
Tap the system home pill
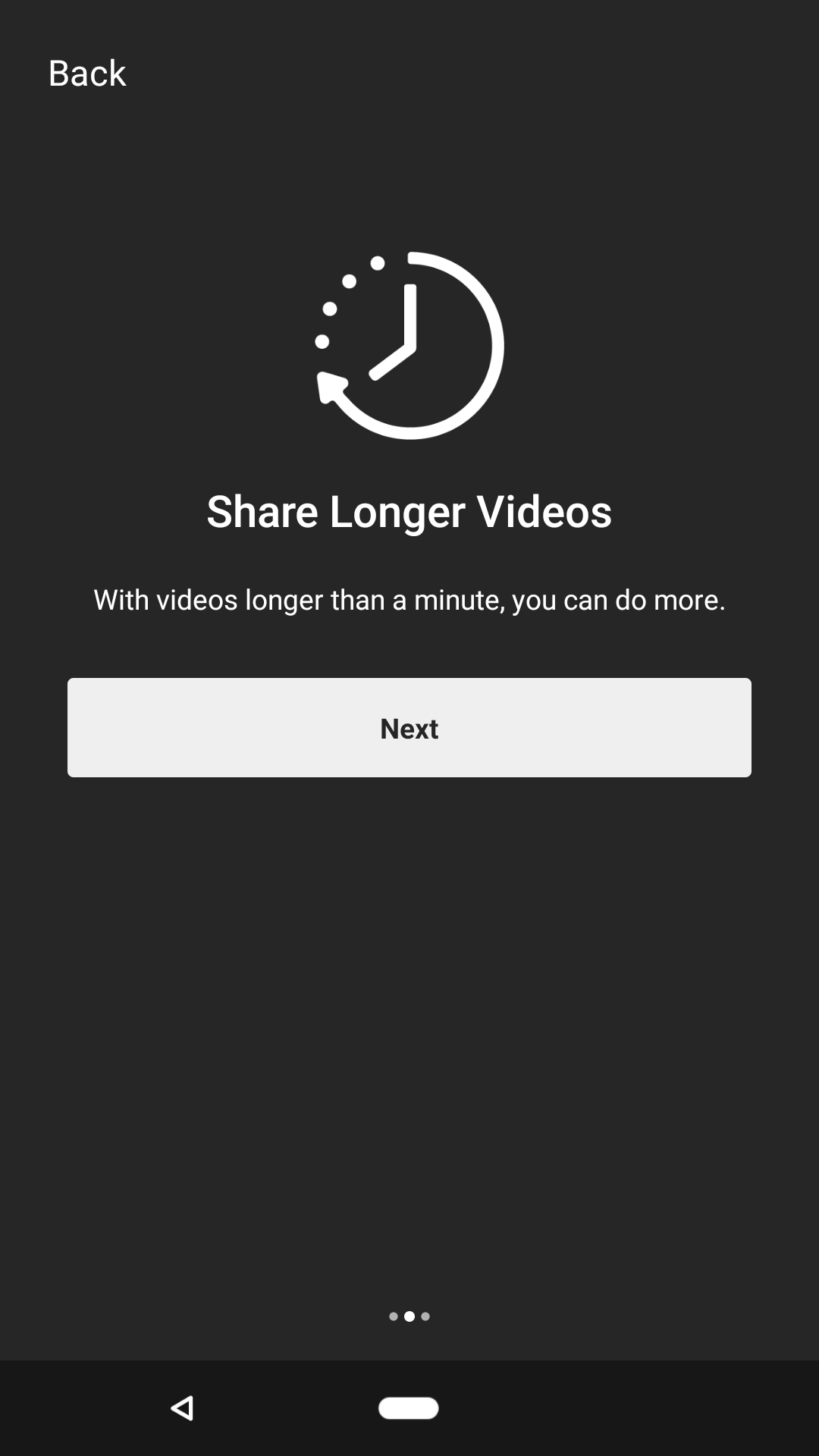409,1408
